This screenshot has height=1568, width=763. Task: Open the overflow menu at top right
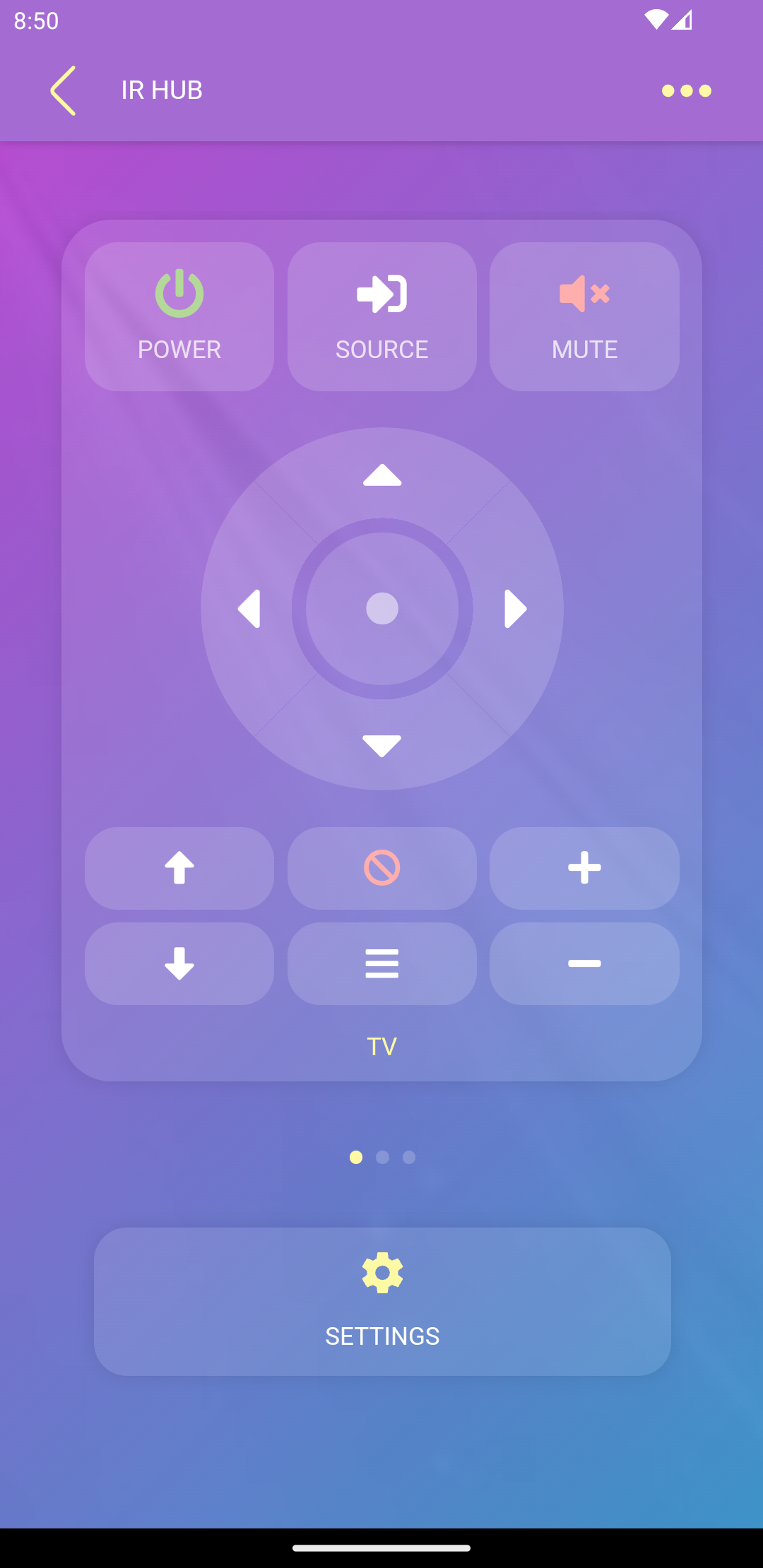coord(686,90)
